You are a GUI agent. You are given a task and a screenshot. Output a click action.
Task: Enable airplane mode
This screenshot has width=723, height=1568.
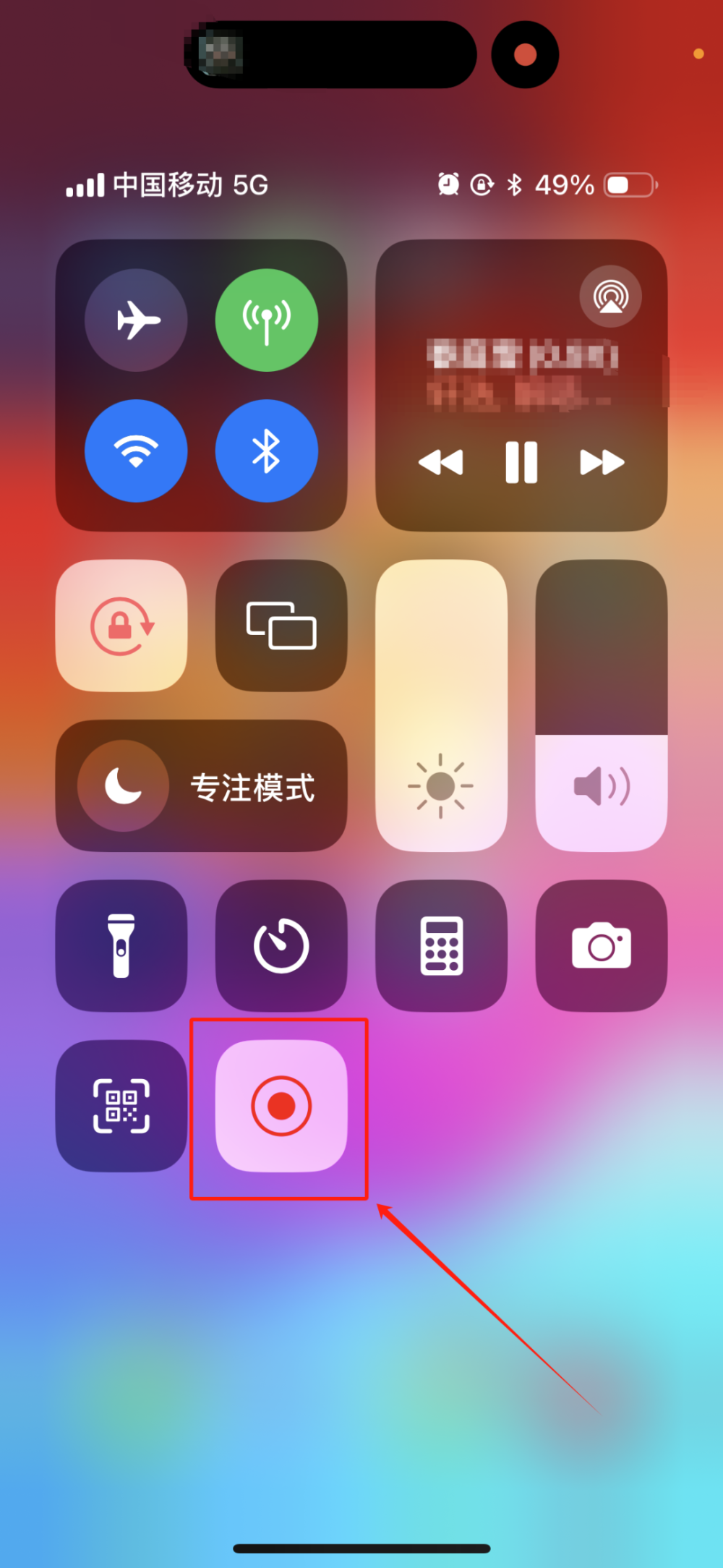click(x=136, y=320)
